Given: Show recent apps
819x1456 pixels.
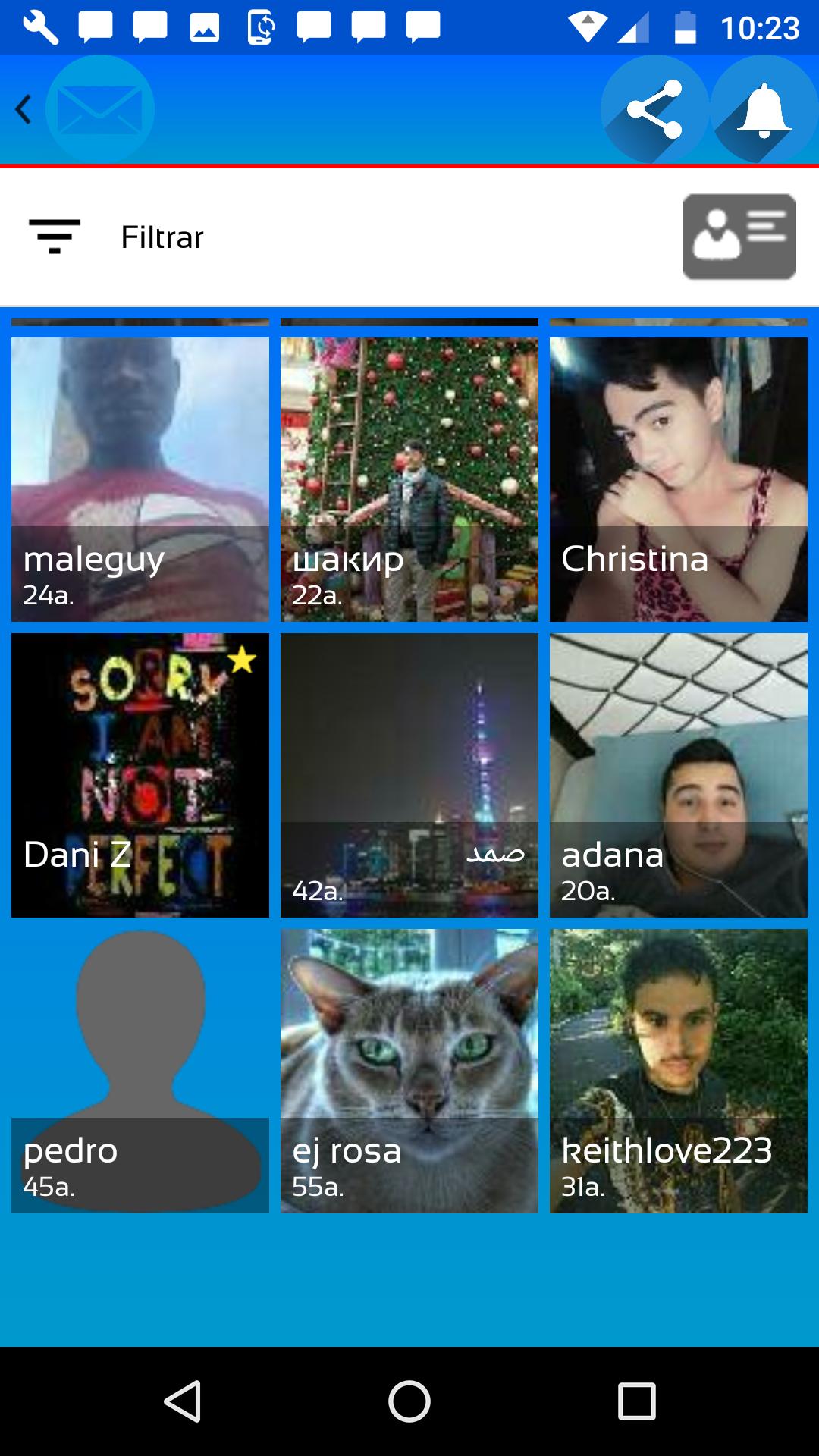Looking at the screenshot, I should [x=636, y=1401].
